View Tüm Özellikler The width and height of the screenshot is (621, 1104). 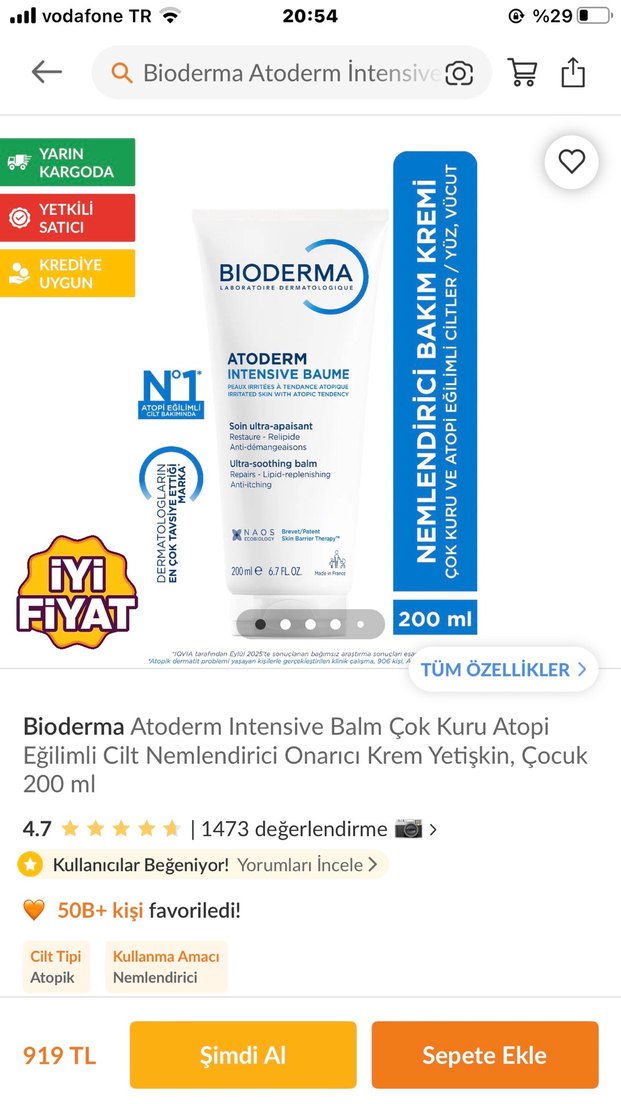(x=503, y=670)
